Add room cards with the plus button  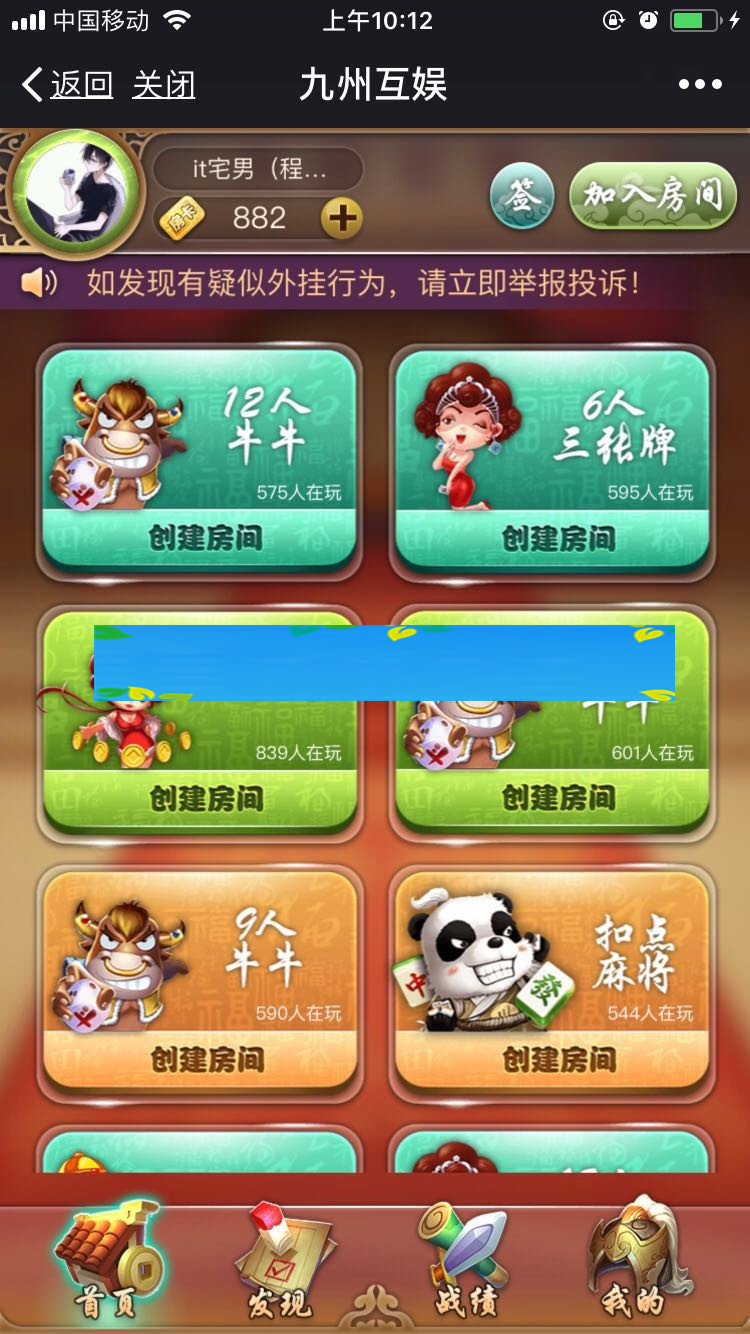(341, 217)
